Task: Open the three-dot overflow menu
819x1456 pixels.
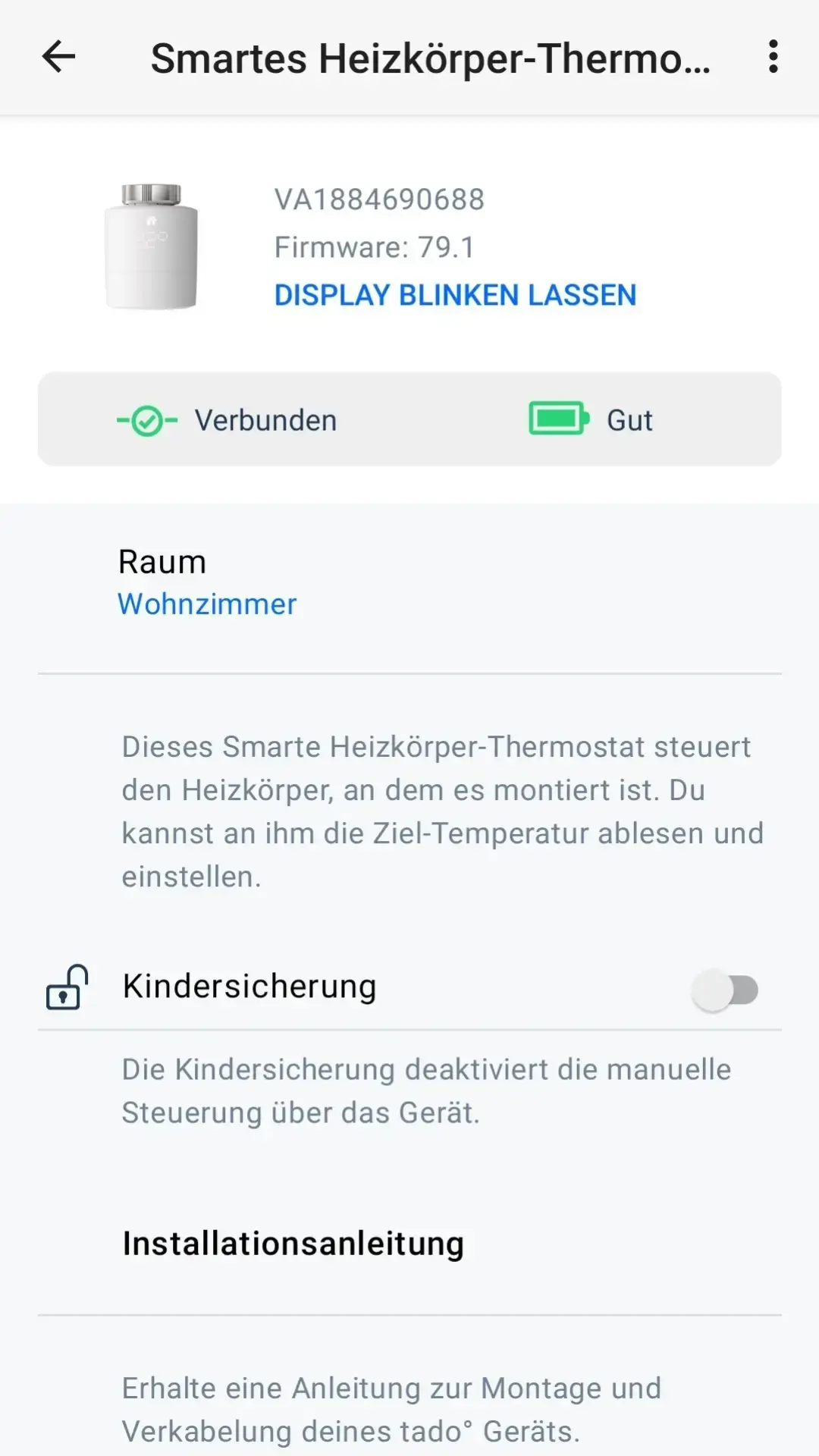Action: (x=773, y=57)
